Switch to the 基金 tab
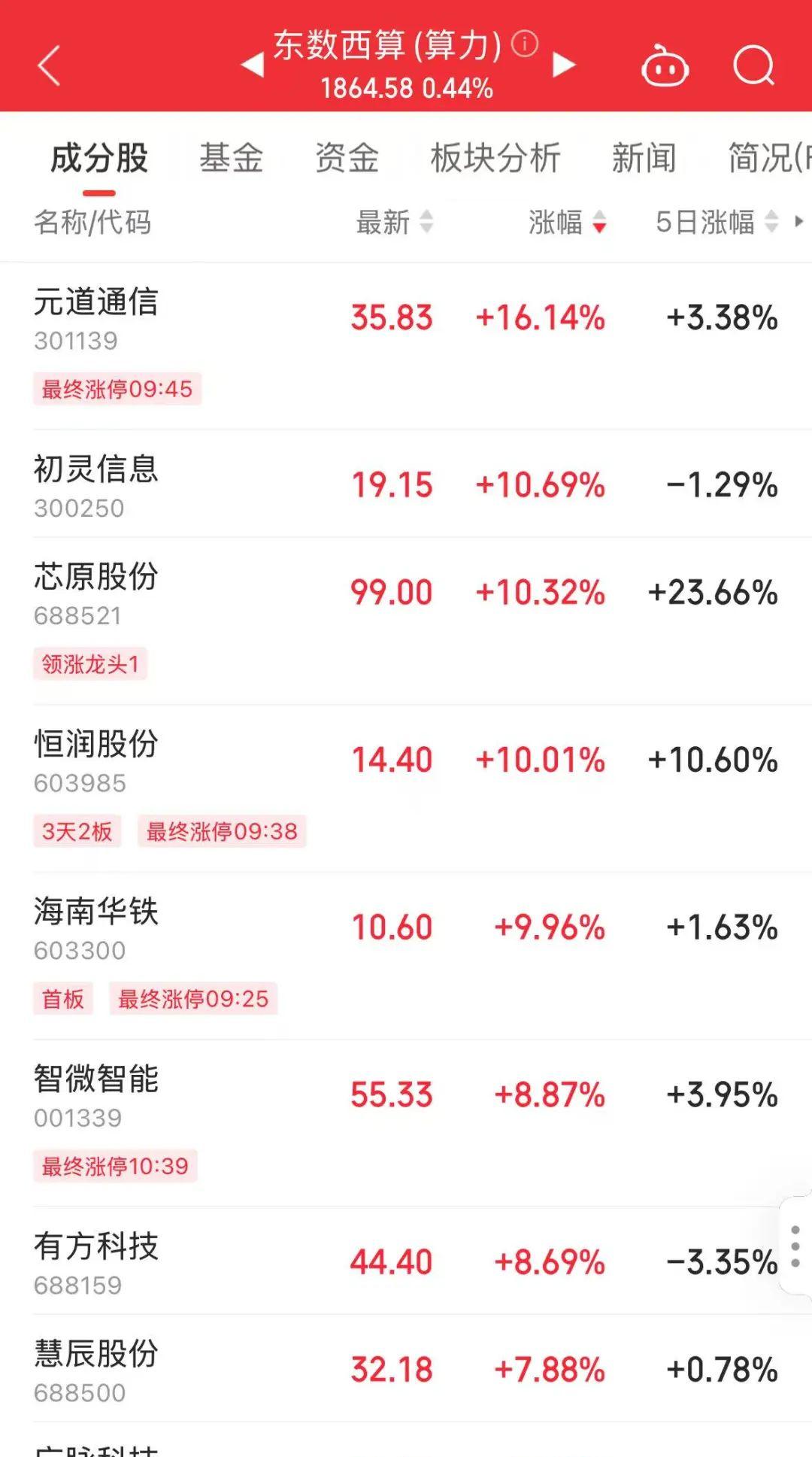 (231, 158)
